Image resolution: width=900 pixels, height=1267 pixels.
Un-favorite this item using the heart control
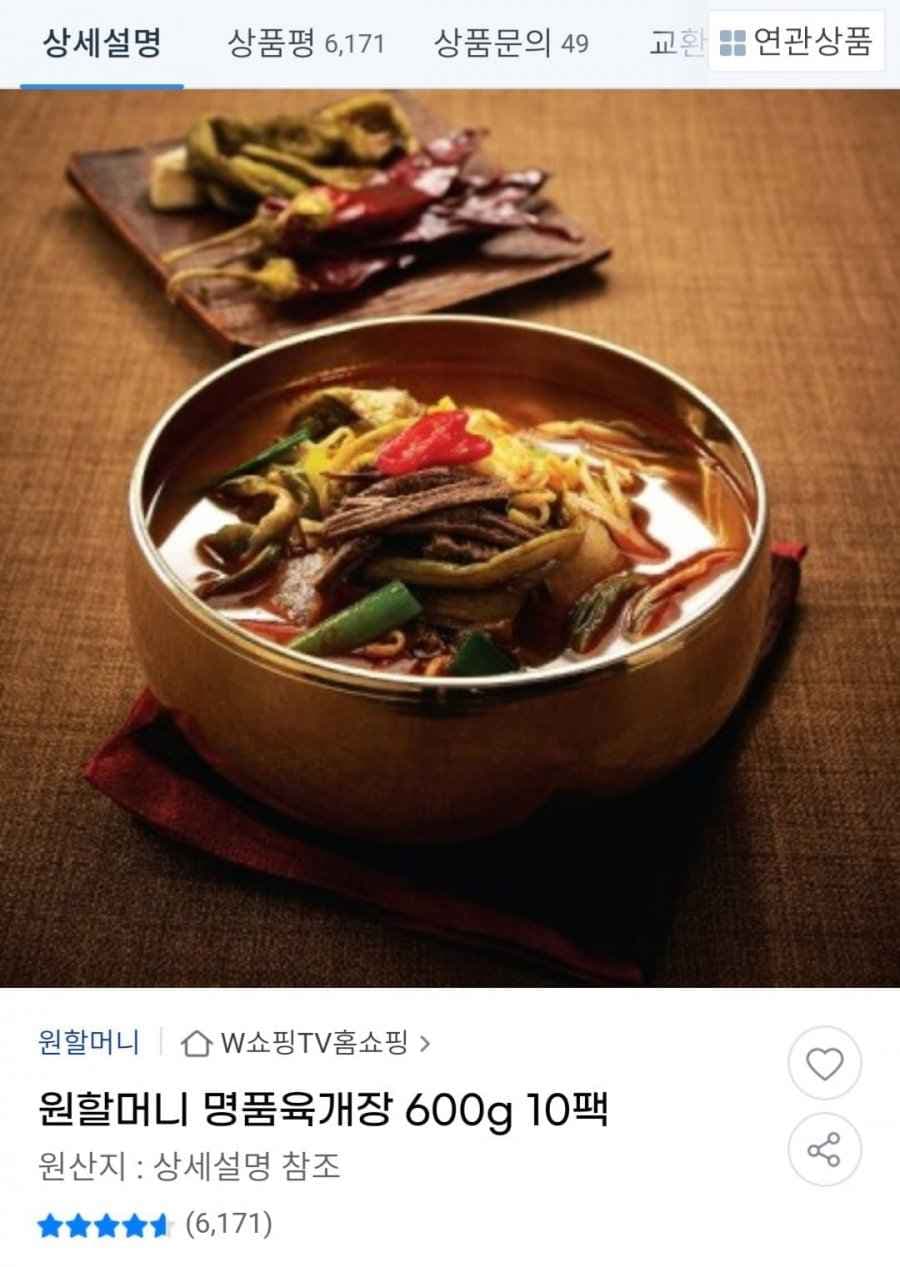(824, 1063)
